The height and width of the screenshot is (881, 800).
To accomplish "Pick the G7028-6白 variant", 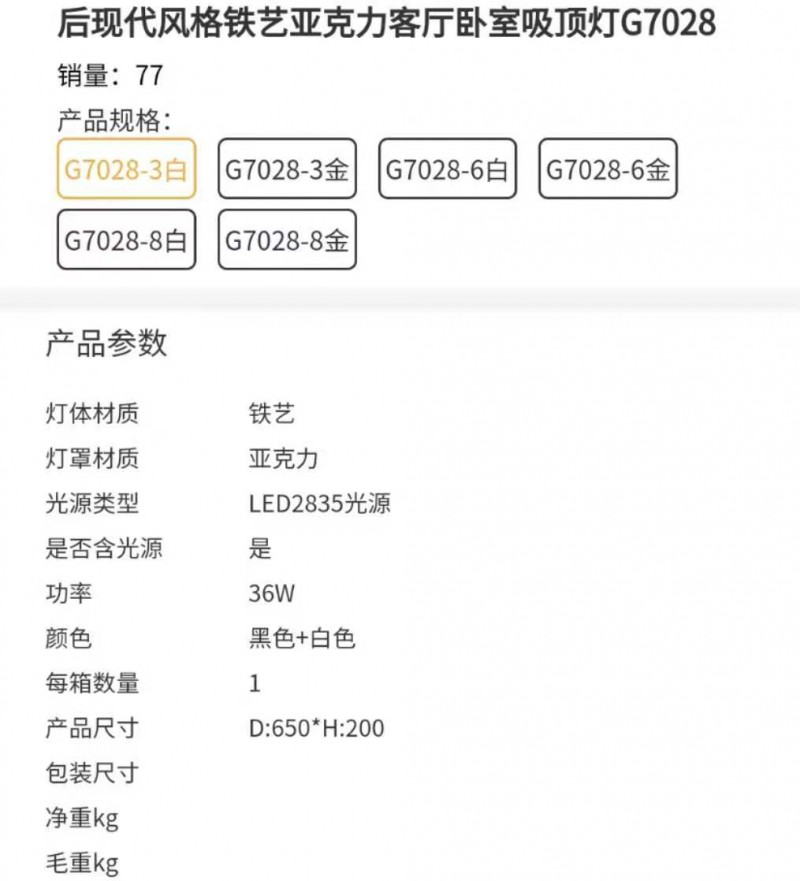I will click(447, 169).
